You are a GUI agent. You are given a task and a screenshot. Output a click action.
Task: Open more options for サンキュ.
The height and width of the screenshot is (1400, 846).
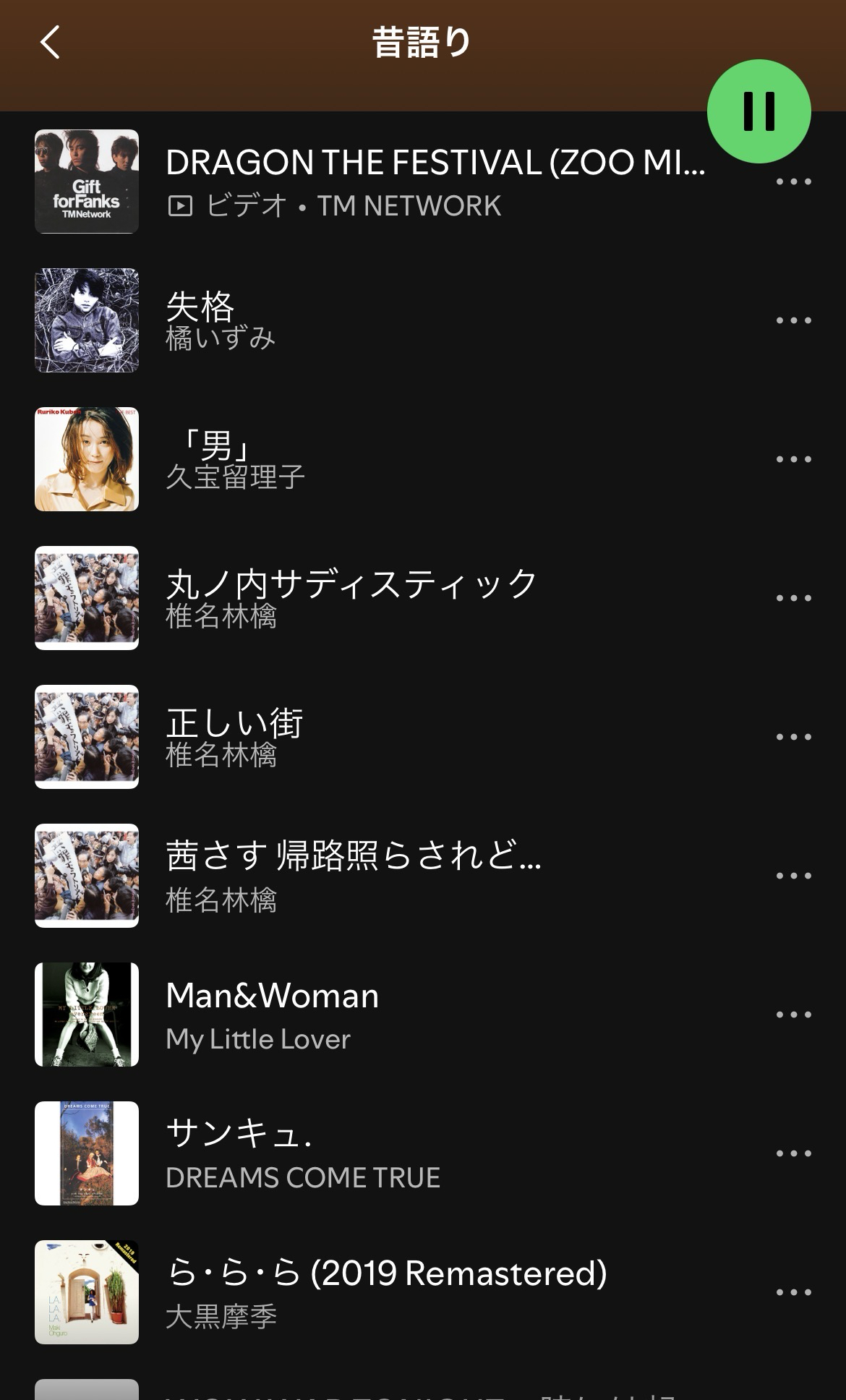pos(793,1153)
